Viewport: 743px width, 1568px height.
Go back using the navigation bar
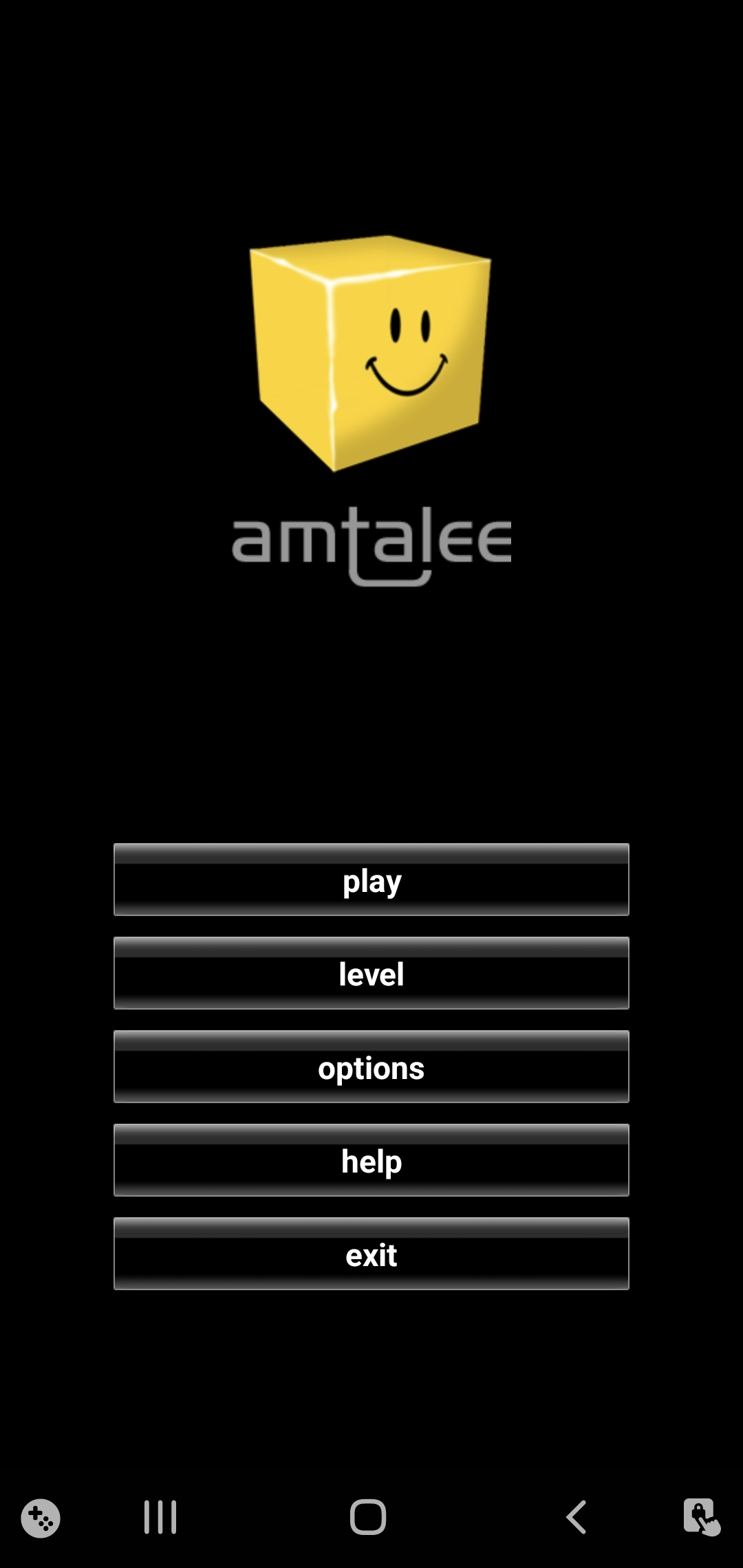[x=577, y=1517]
